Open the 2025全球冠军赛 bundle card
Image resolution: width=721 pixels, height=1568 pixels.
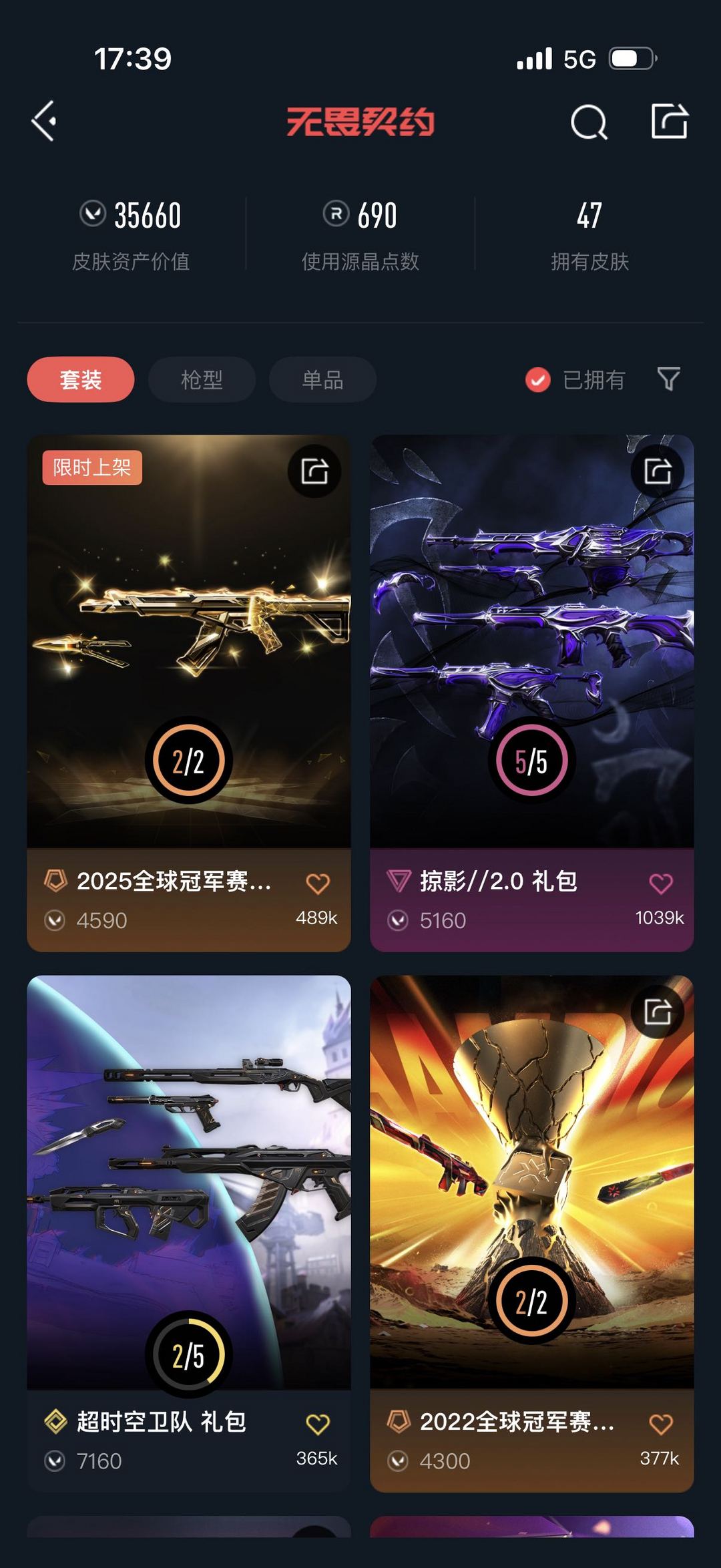click(x=188, y=693)
